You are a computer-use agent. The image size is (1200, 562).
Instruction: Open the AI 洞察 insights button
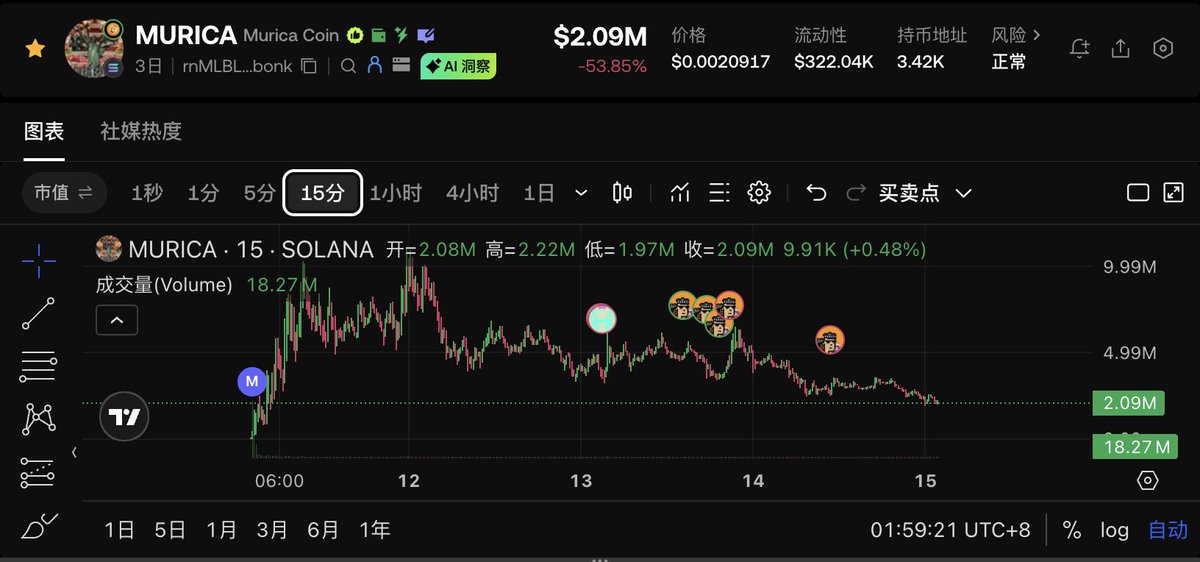coord(458,66)
